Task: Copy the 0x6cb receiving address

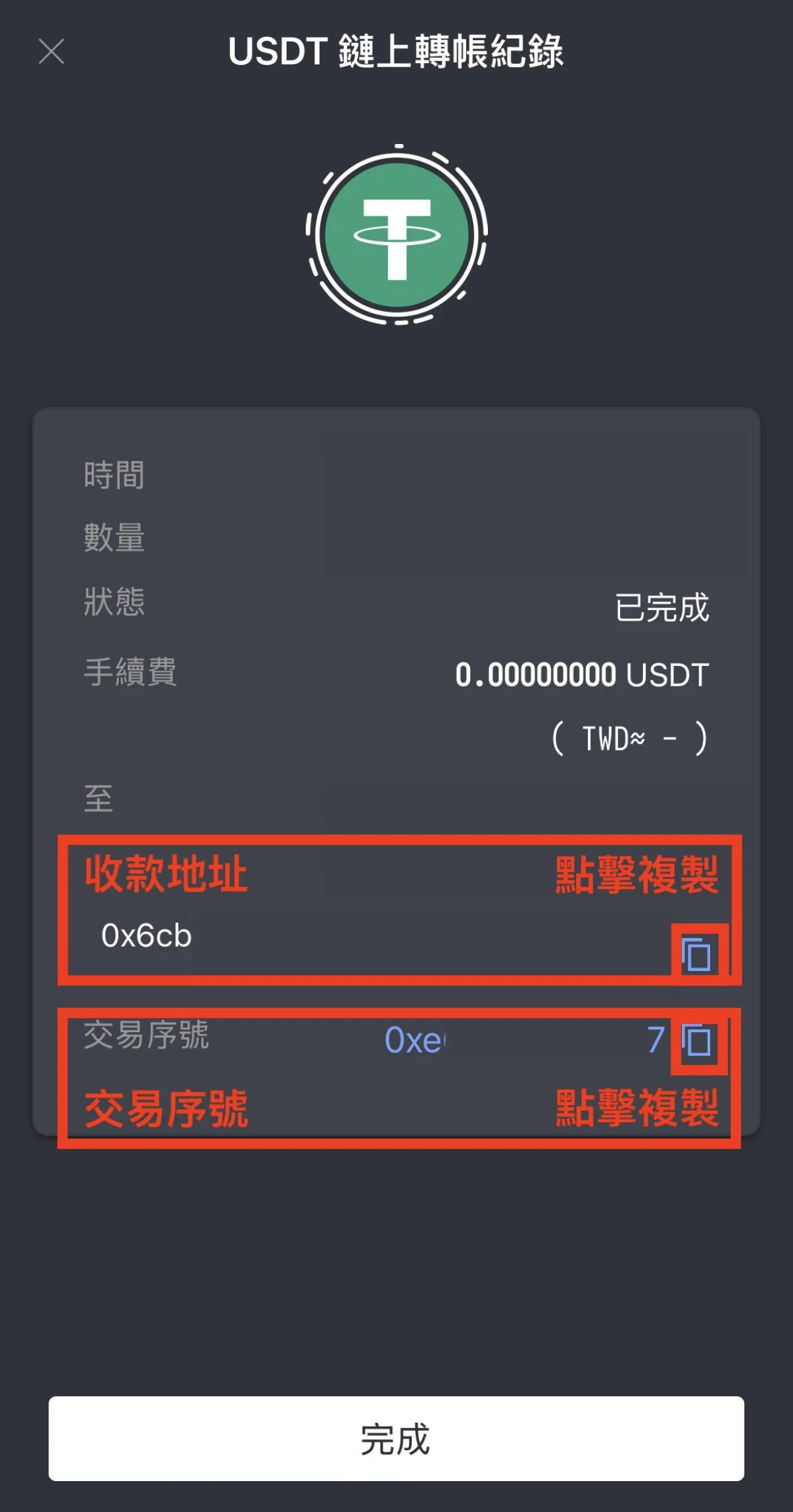Action: click(697, 955)
